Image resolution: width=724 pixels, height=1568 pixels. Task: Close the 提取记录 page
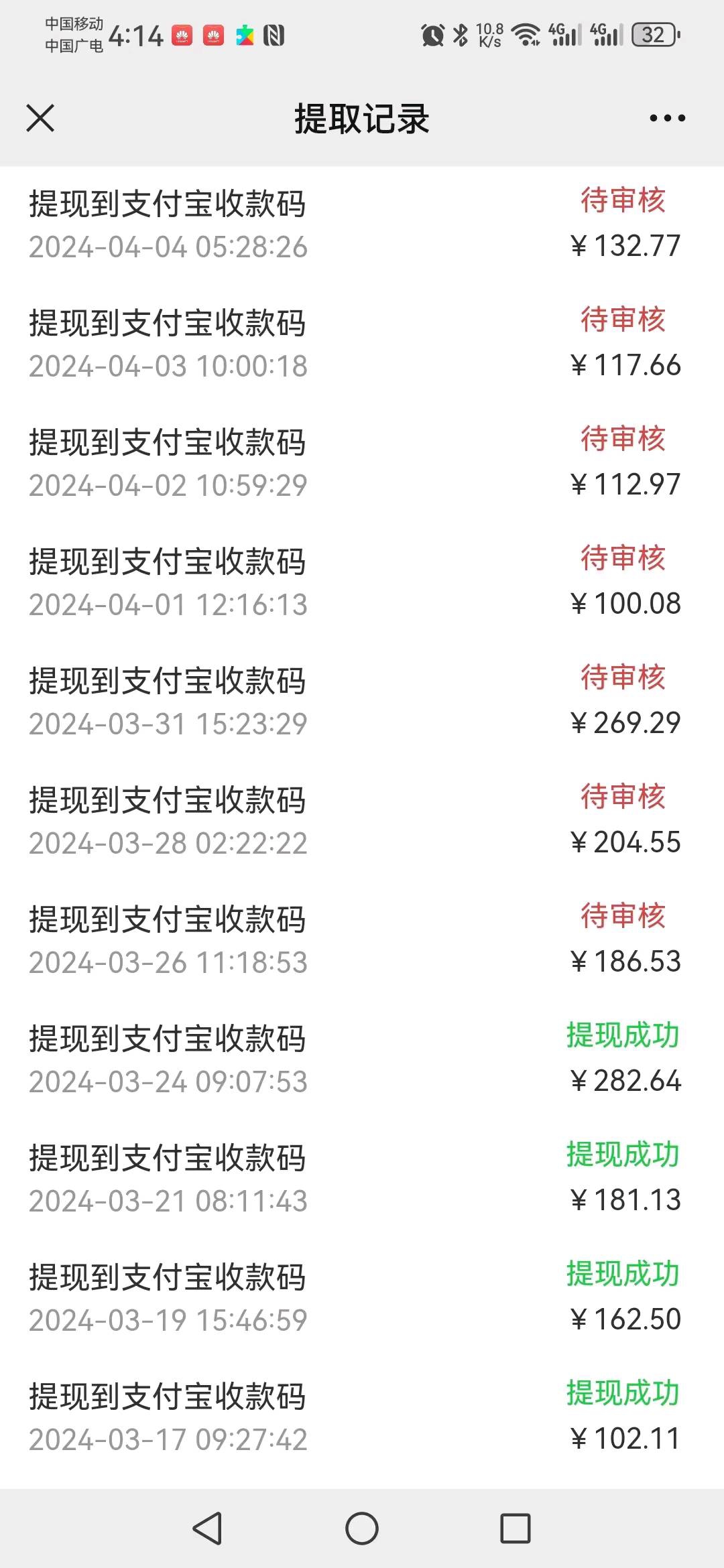pyautogui.click(x=40, y=119)
